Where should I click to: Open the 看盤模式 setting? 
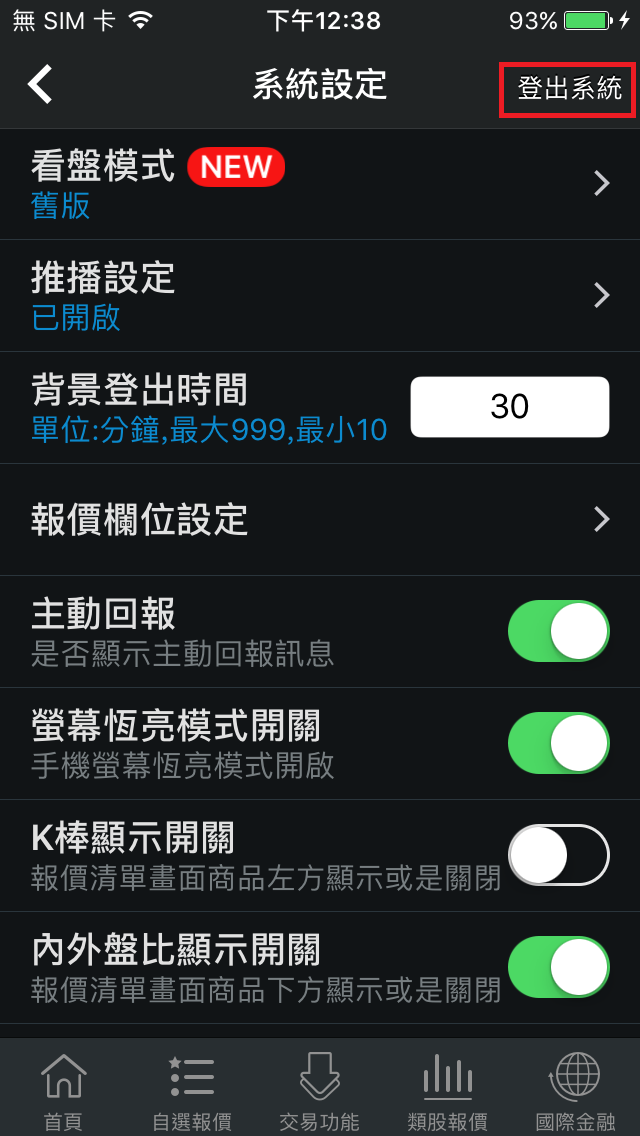(320, 184)
